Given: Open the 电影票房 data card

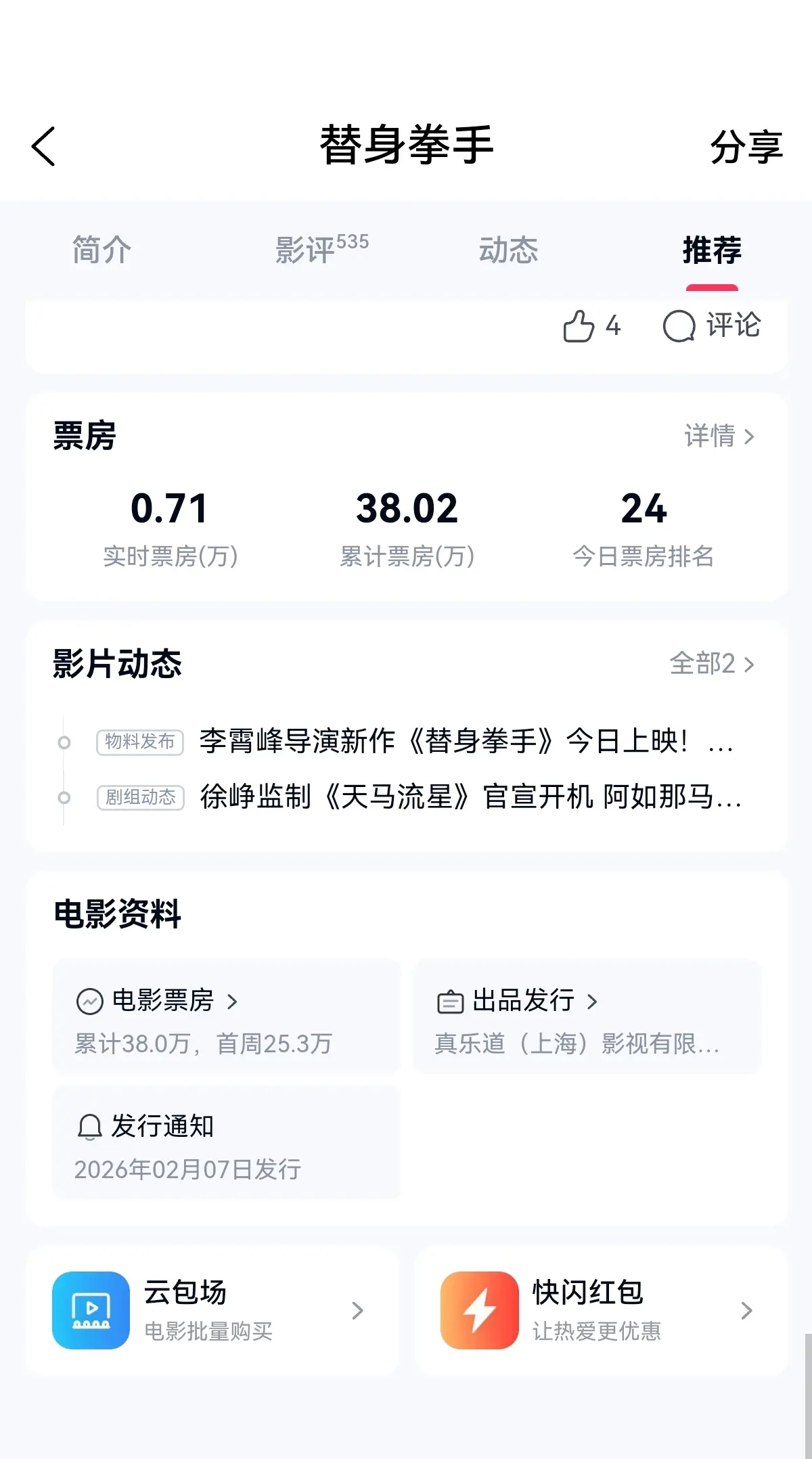Looking at the screenshot, I should click(226, 1016).
